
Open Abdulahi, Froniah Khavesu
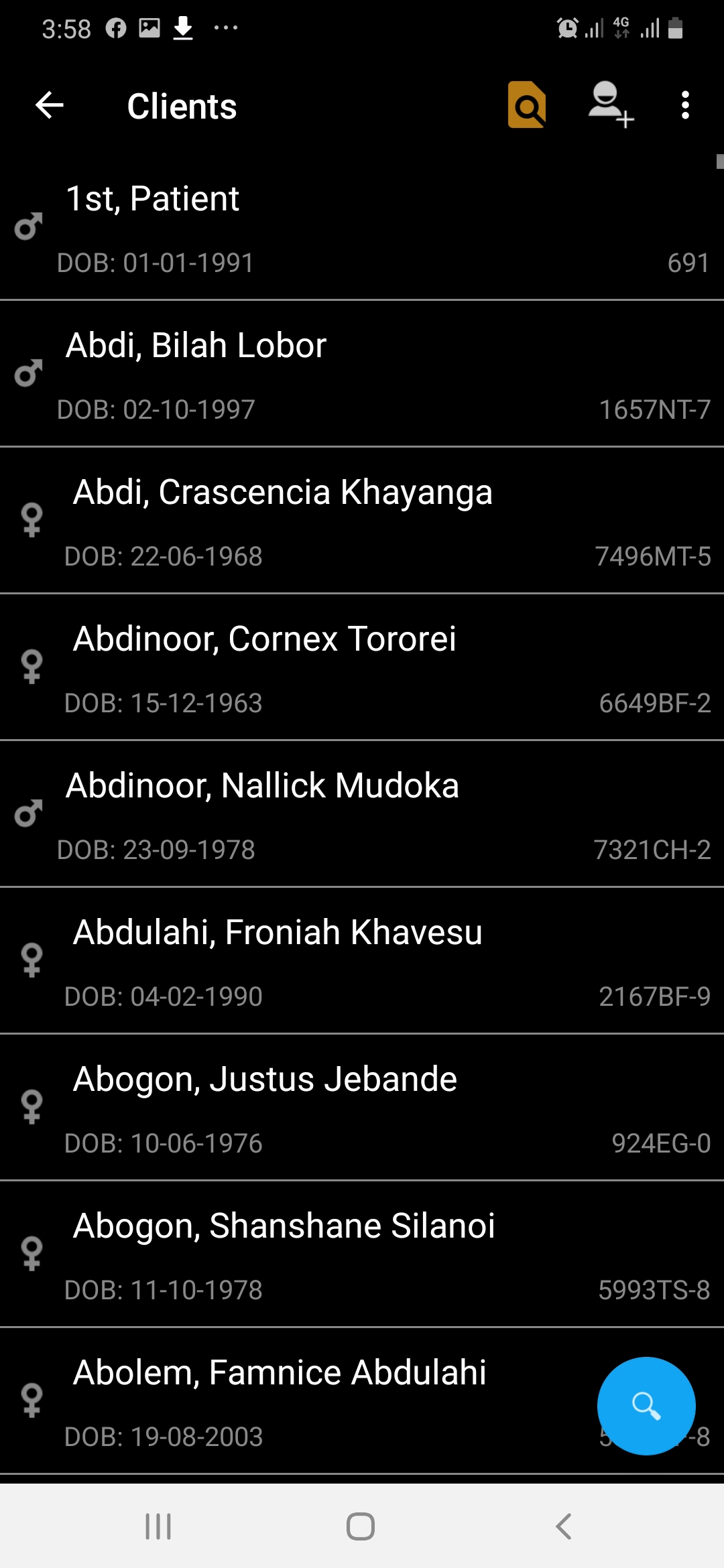coord(362,960)
